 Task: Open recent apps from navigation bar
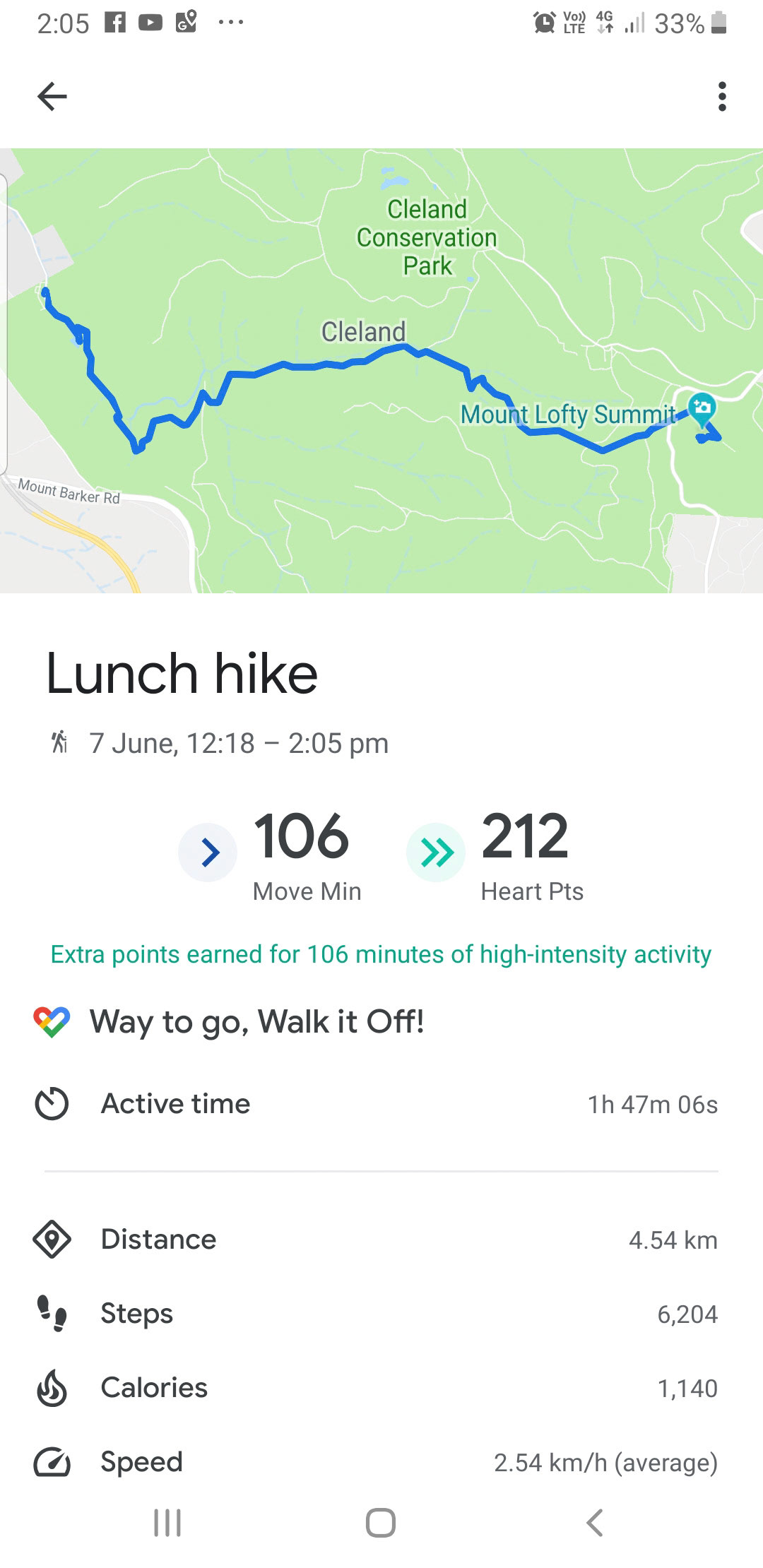click(167, 1523)
